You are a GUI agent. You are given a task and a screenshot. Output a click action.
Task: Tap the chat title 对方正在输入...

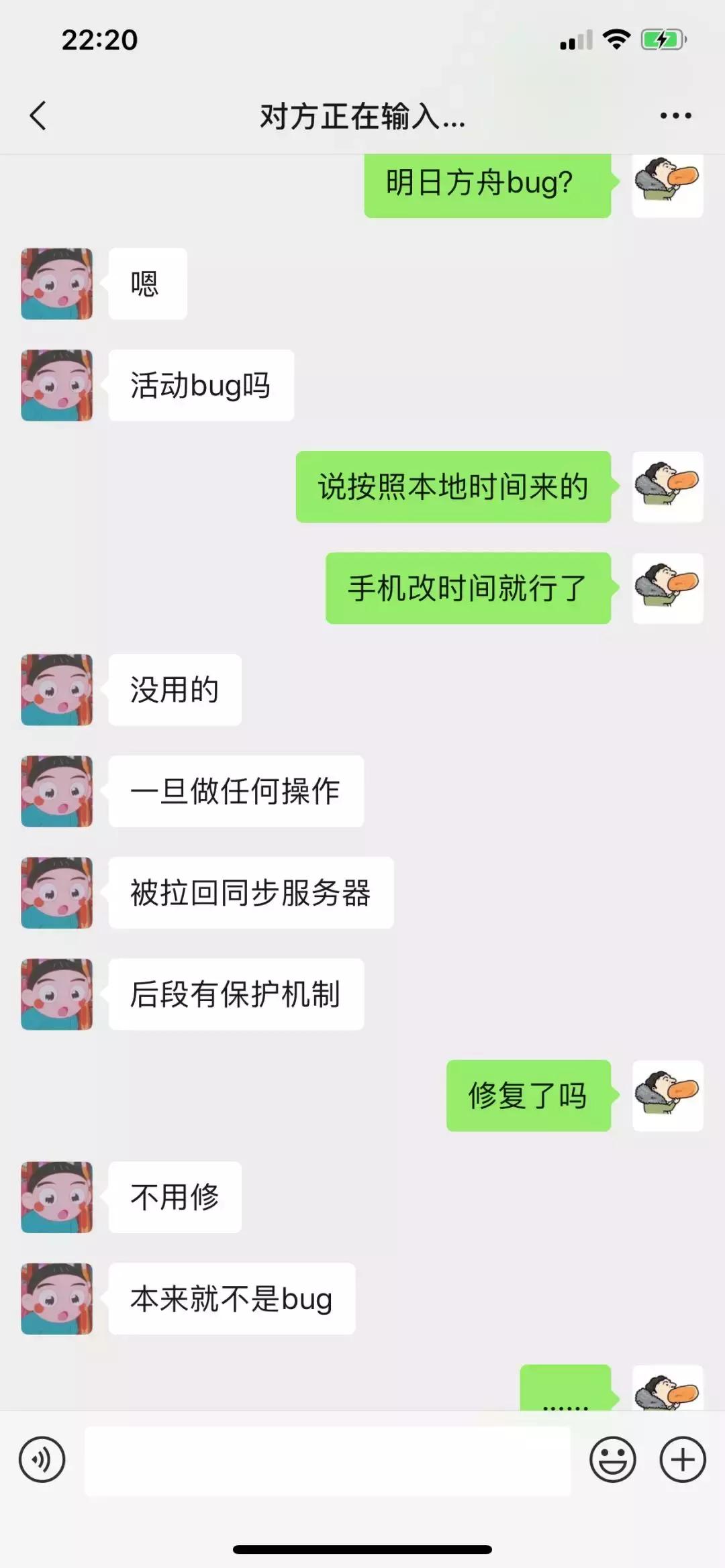pos(362,117)
